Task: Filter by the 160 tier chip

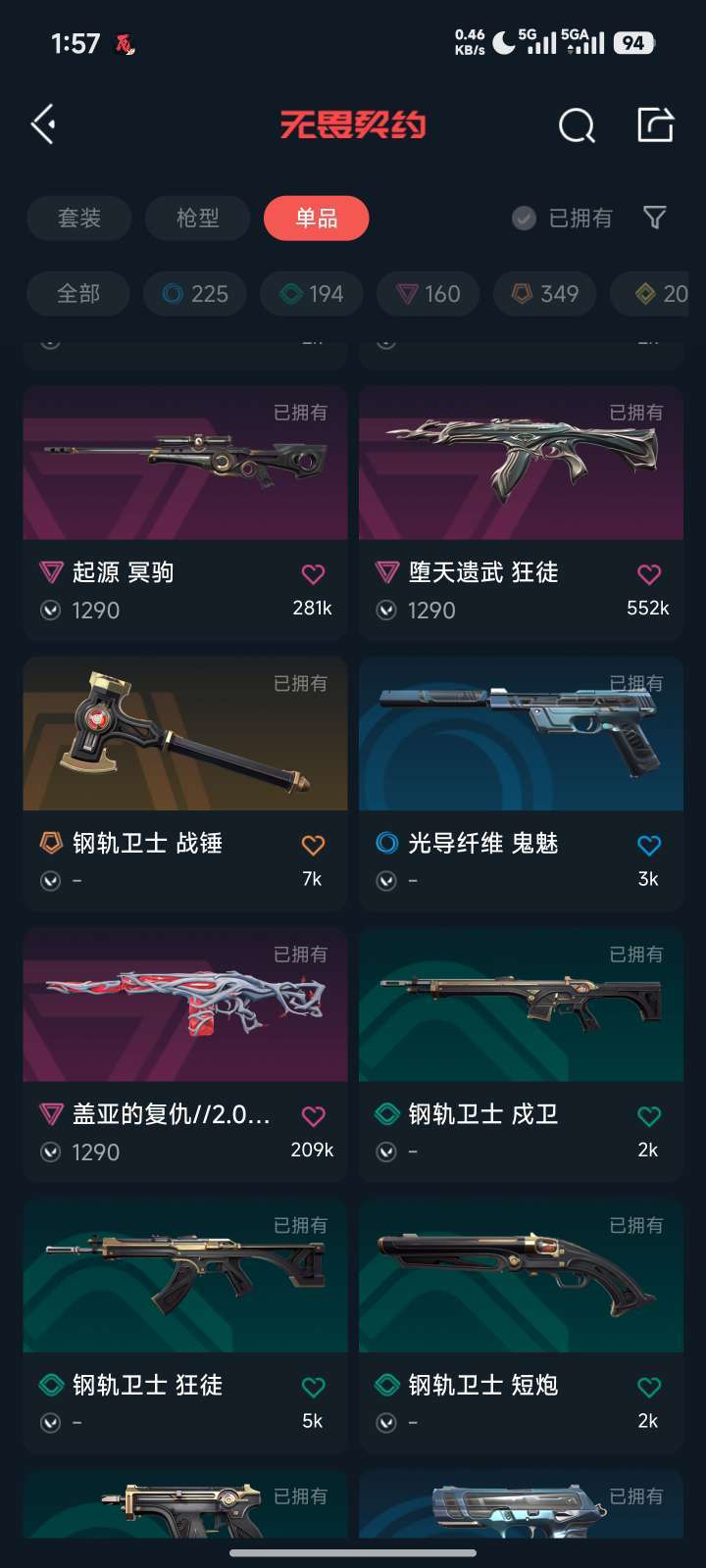Action: 429,293
